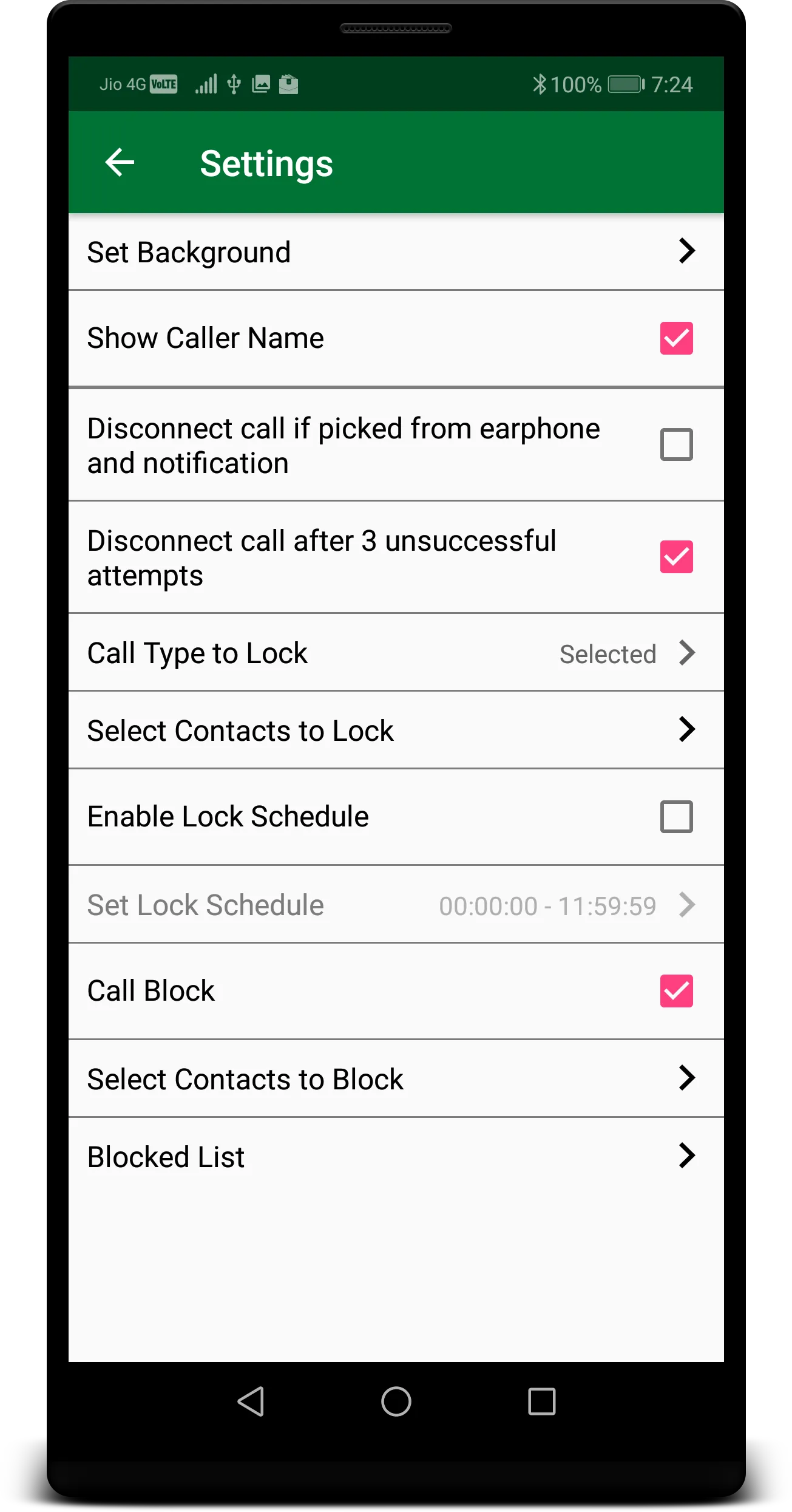The width and height of the screenshot is (792, 1512).
Task: Tap the USB connection icon in status bar
Action: click(x=234, y=84)
